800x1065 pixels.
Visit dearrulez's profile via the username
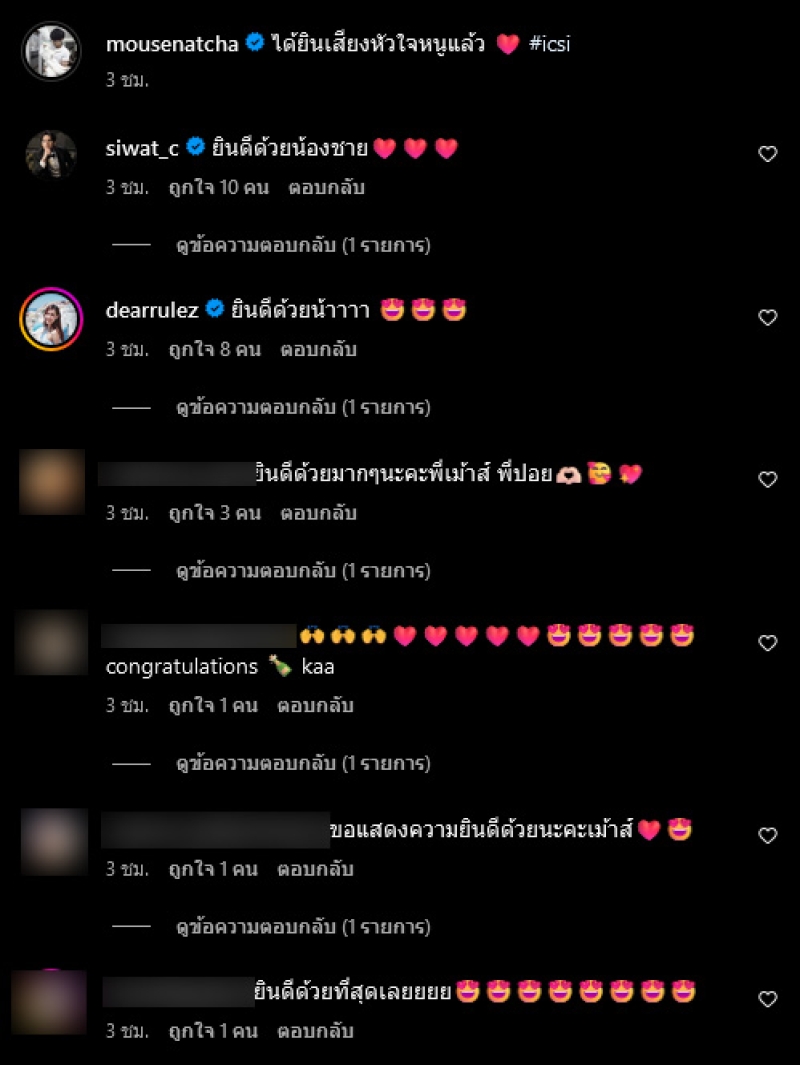coord(153,311)
